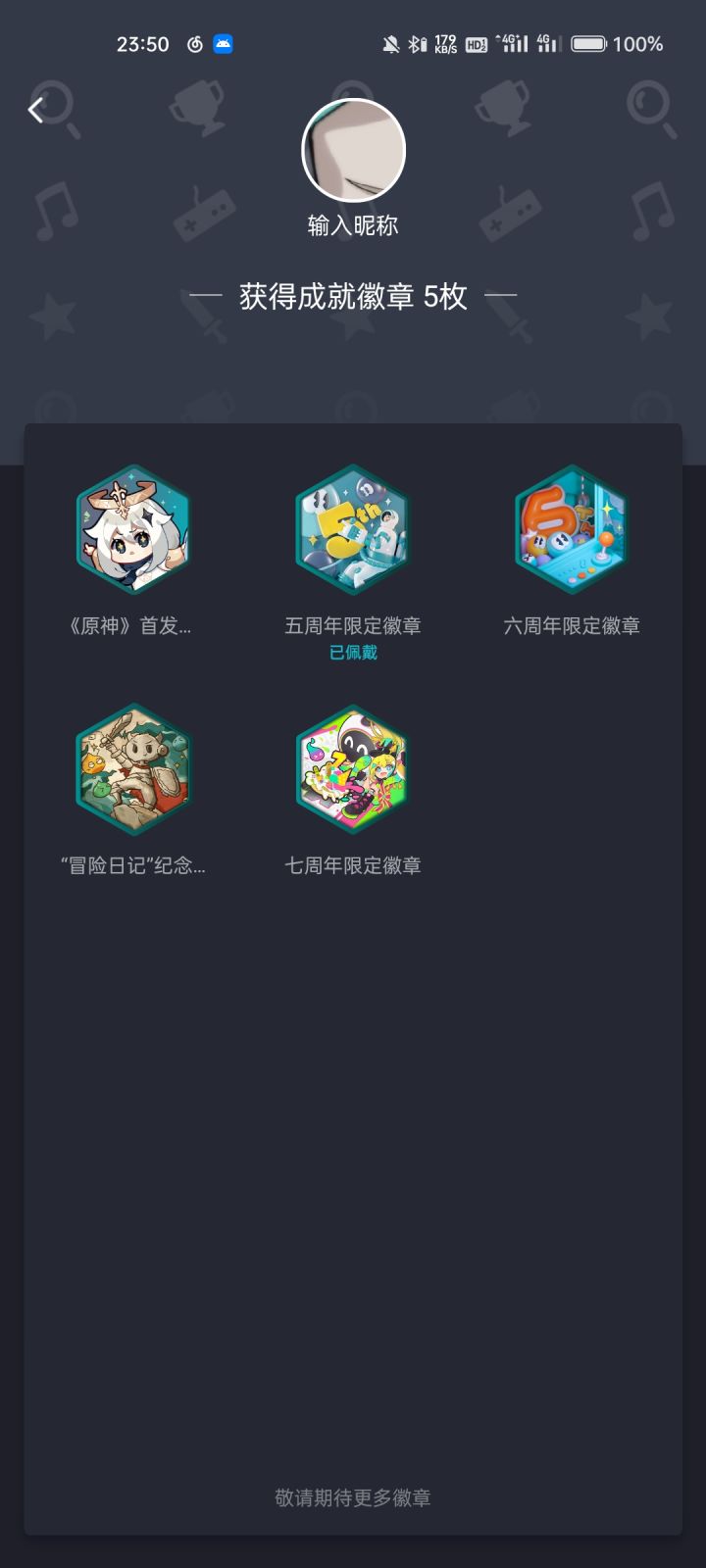706x1568 pixels.
Task: Expand the truncated "冒险日记"纪念... text
Action: click(x=132, y=866)
